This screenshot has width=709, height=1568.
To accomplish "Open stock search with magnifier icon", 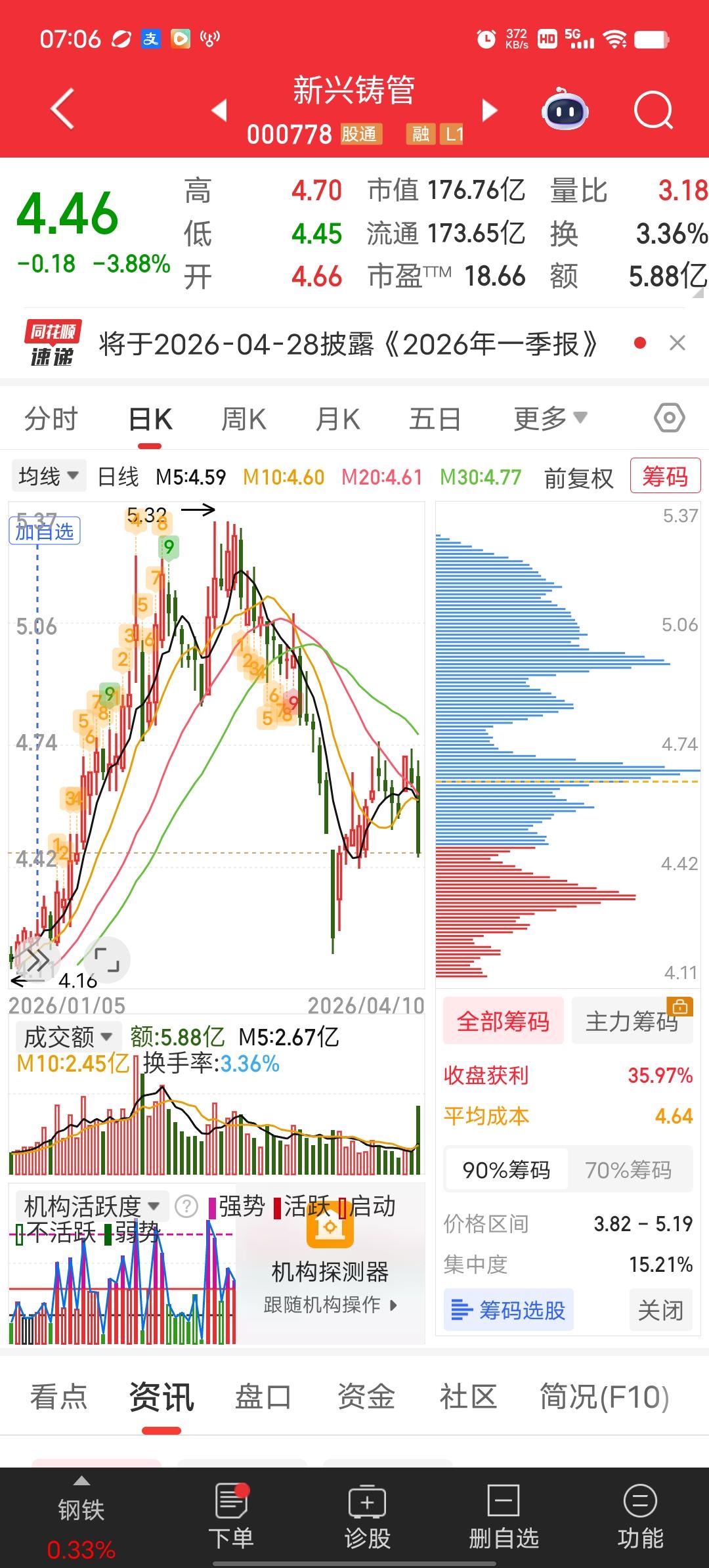I will click(653, 110).
